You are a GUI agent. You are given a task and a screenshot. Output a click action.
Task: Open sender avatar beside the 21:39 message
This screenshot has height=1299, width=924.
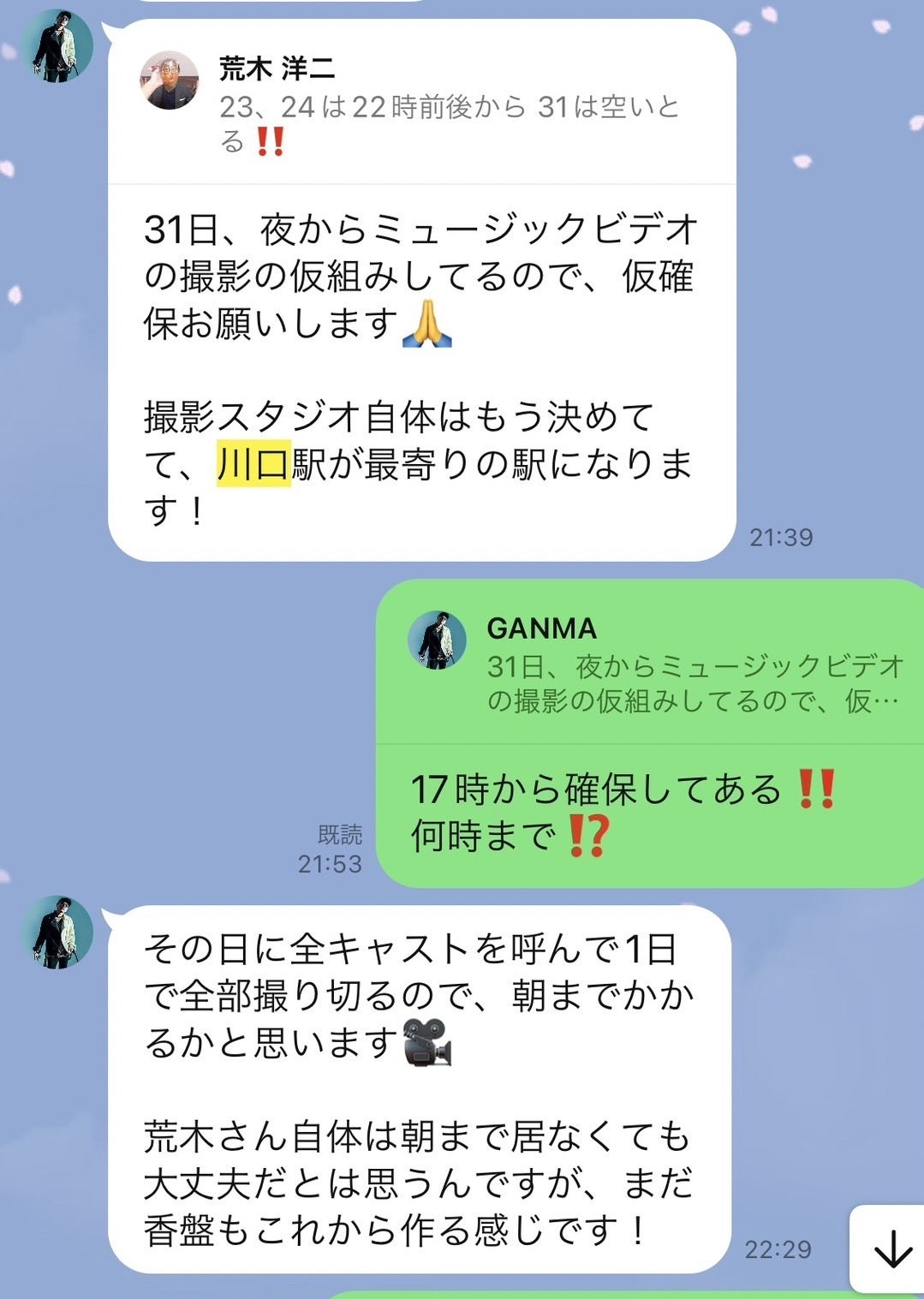point(57,46)
